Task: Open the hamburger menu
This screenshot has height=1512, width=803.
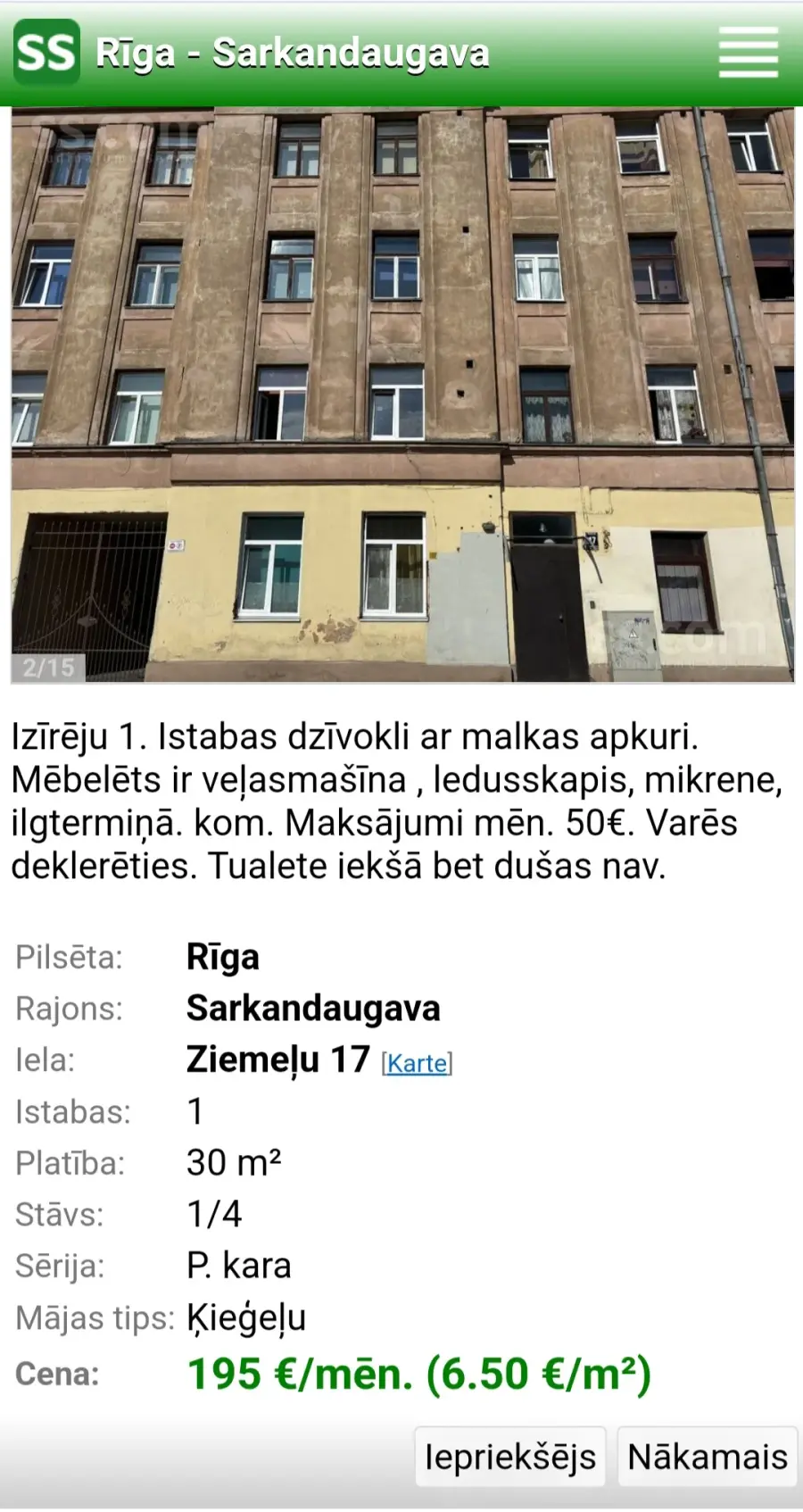Action: pyautogui.click(x=749, y=53)
